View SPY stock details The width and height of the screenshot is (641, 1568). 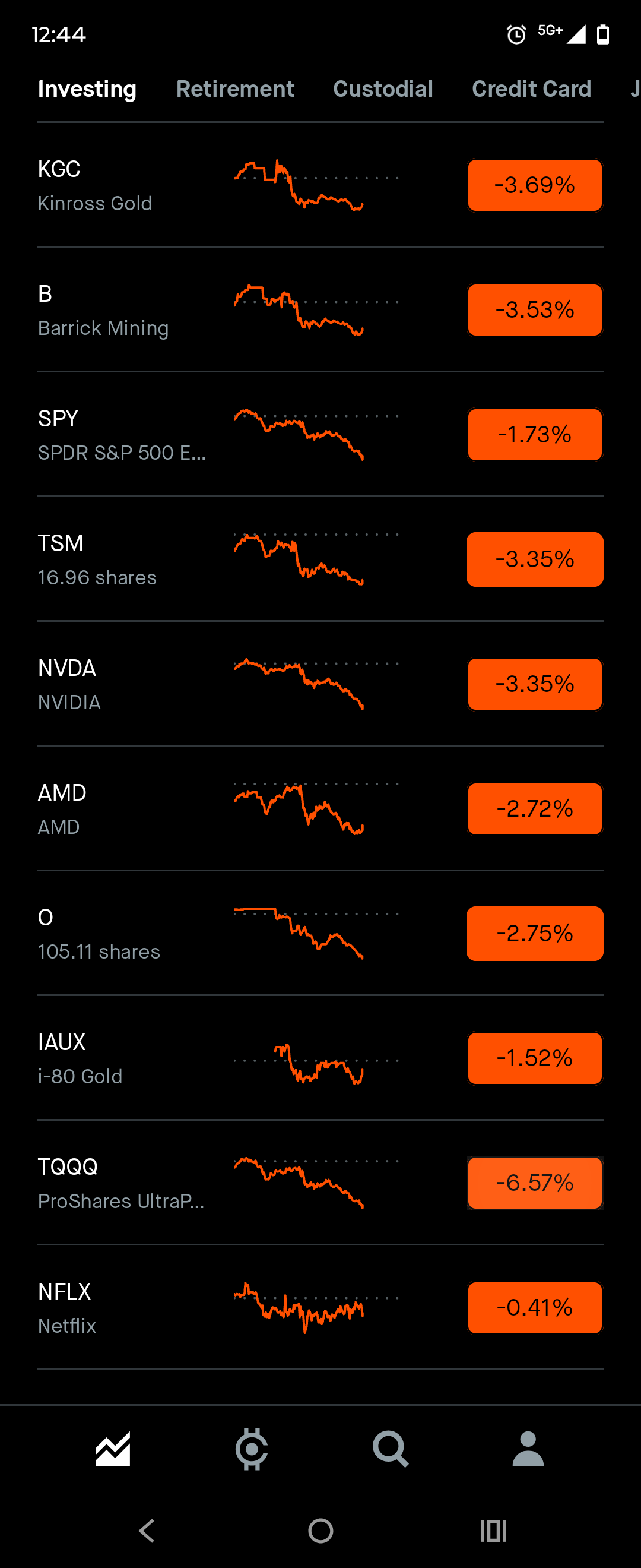tap(122, 435)
